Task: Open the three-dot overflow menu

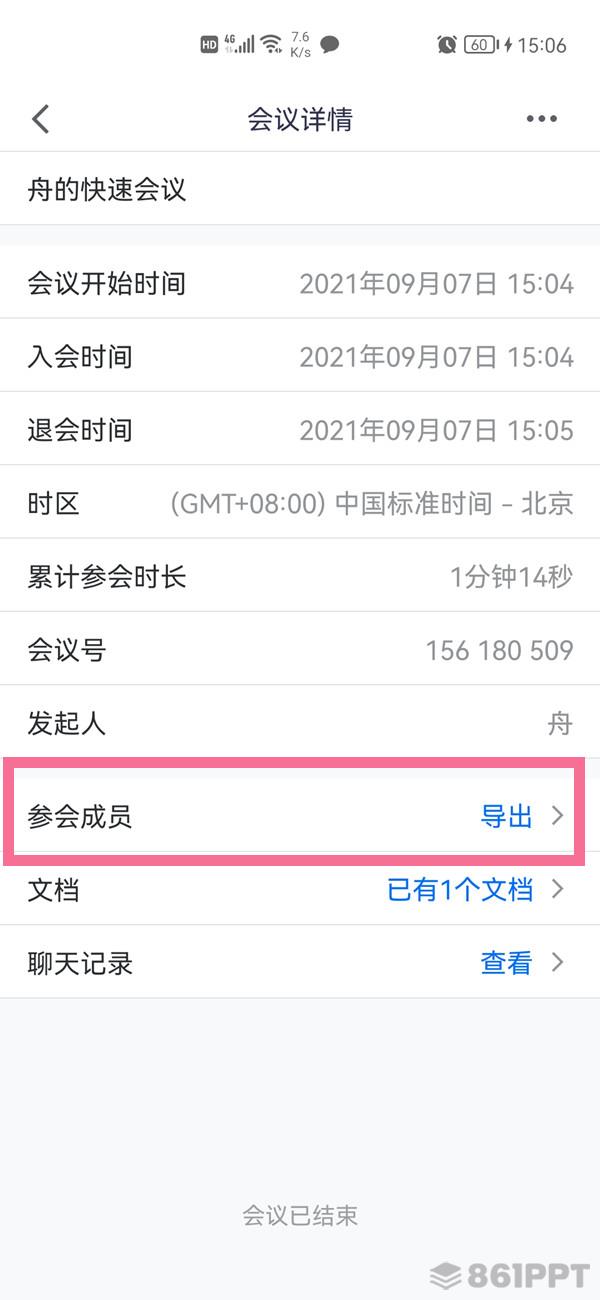Action: (x=541, y=119)
